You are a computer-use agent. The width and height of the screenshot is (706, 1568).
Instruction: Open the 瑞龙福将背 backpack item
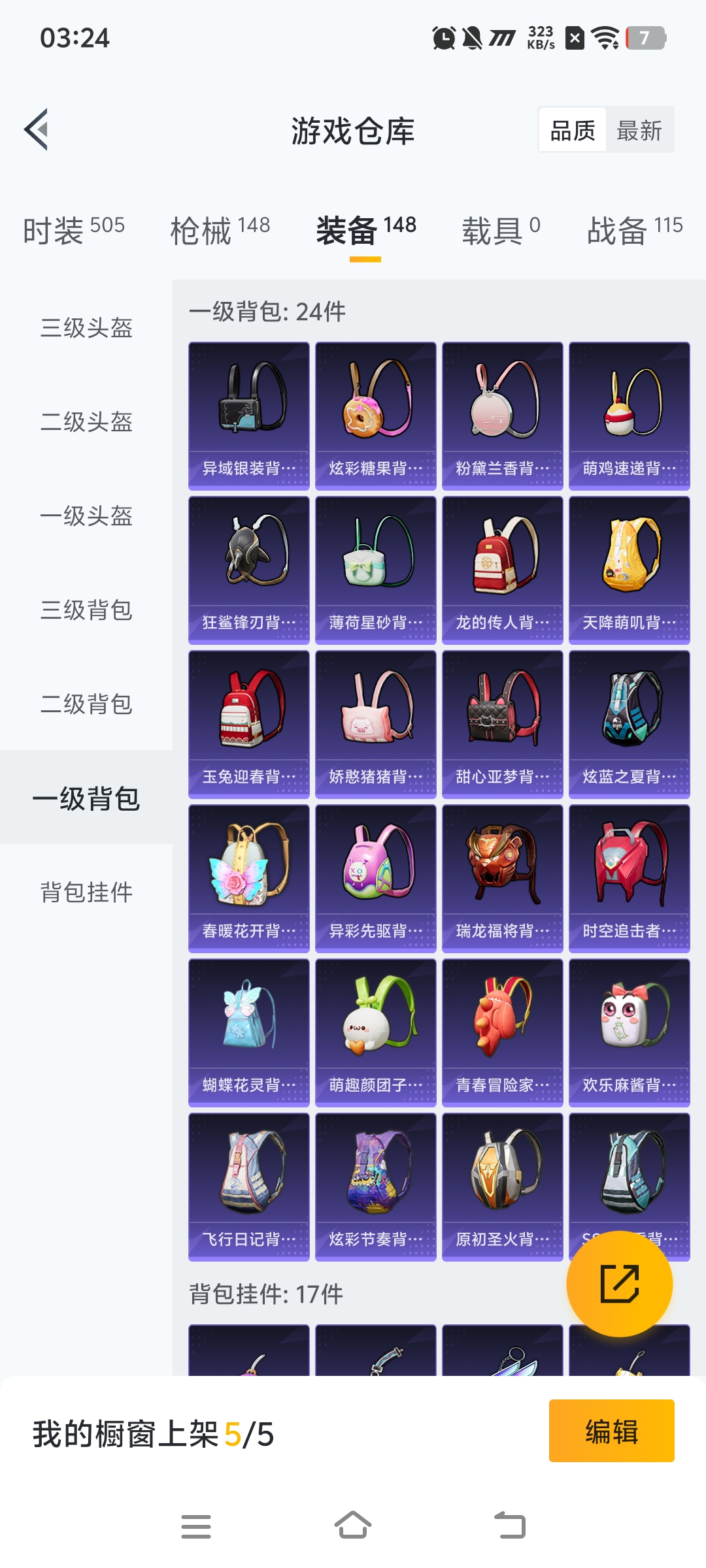(x=502, y=878)
